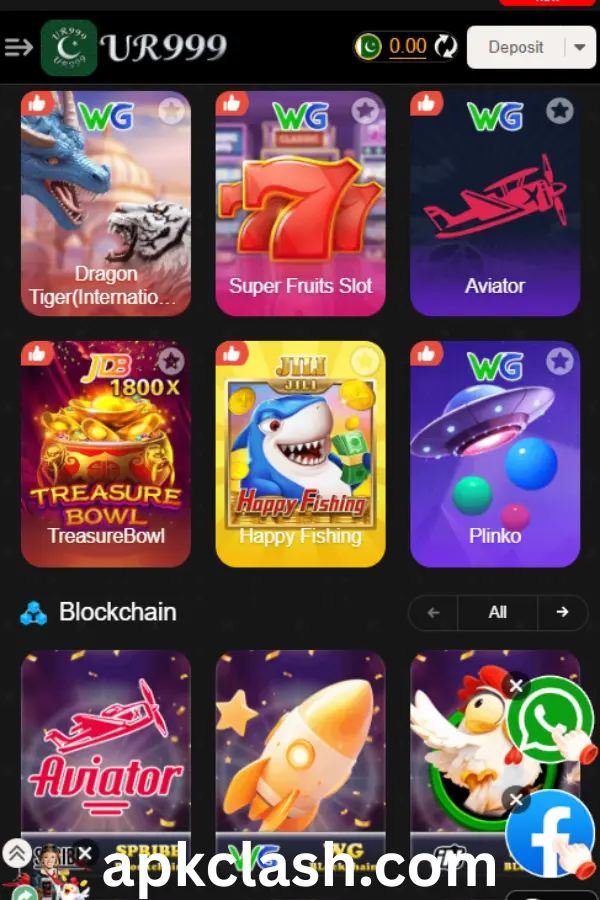
Task: Open Blockchain Aviator by Spribe
Action: click(106, 745)
